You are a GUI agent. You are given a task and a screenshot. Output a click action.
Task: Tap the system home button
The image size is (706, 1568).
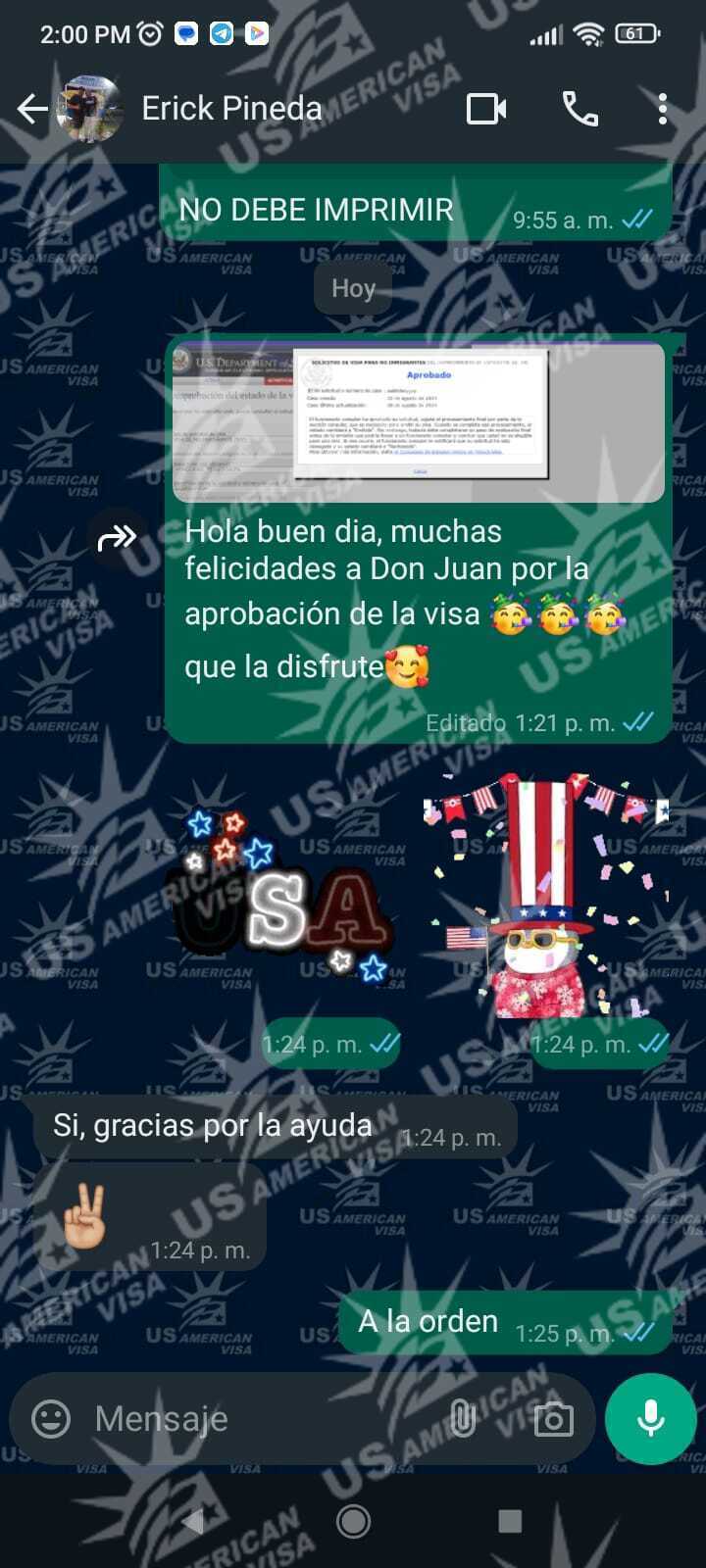coord(353,1521)
